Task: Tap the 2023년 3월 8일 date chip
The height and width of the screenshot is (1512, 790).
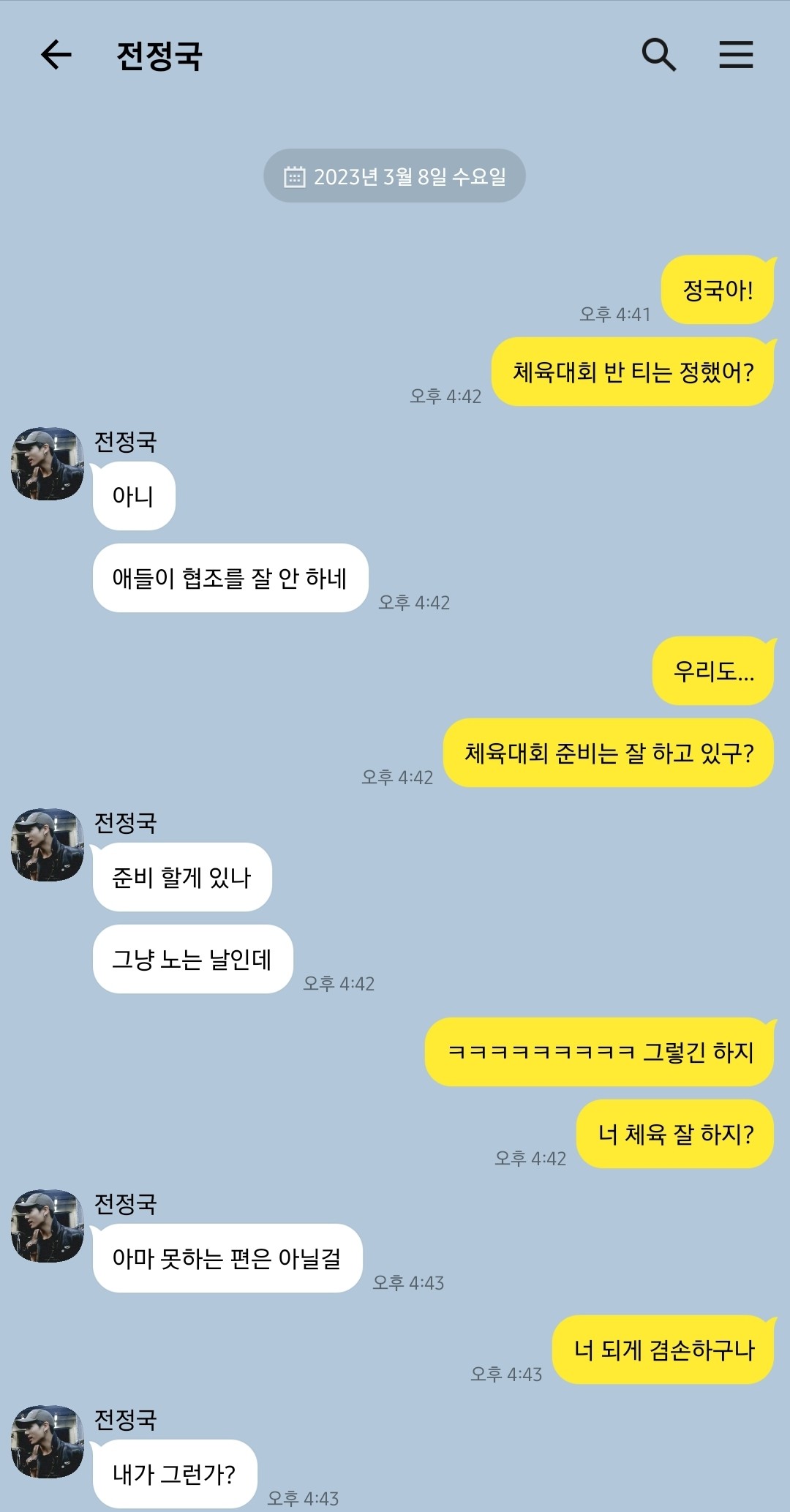Action: (394, 176)
